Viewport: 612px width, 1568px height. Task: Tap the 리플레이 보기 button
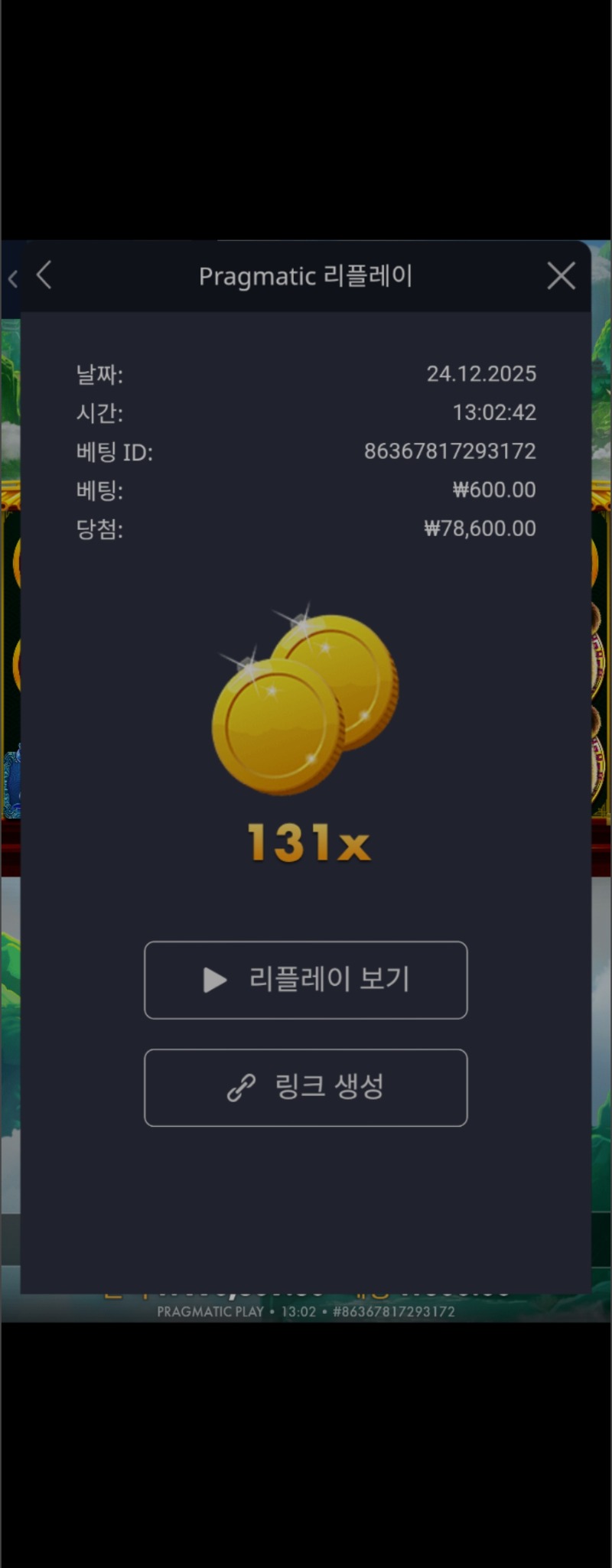click(x=305, y=980)
